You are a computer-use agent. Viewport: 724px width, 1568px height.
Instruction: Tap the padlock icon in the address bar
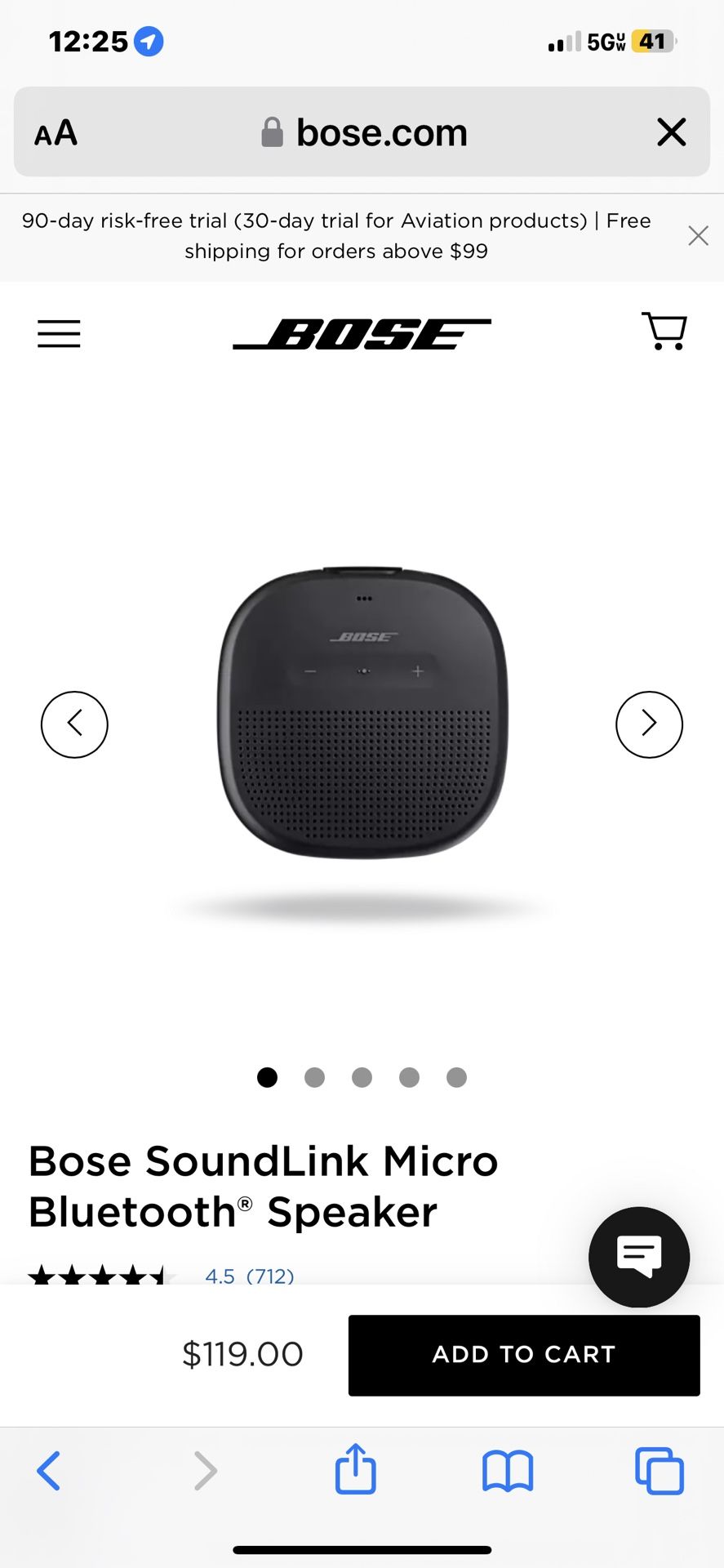[272, 131]
